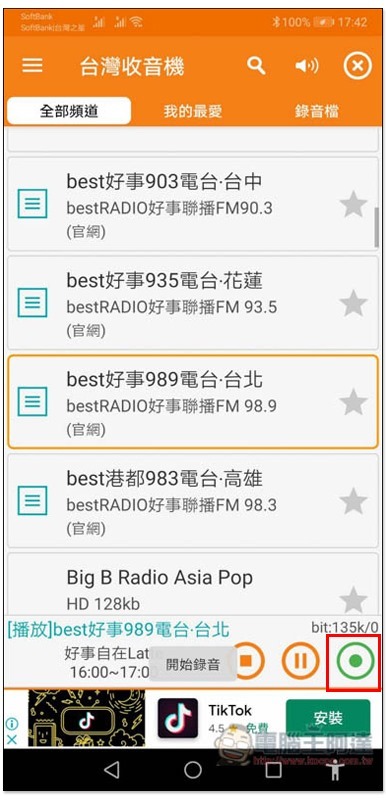The height and width of the screenshot is (800, 386).
Task: Tap the volume speaker icon
Action: [x=306, y=66]
